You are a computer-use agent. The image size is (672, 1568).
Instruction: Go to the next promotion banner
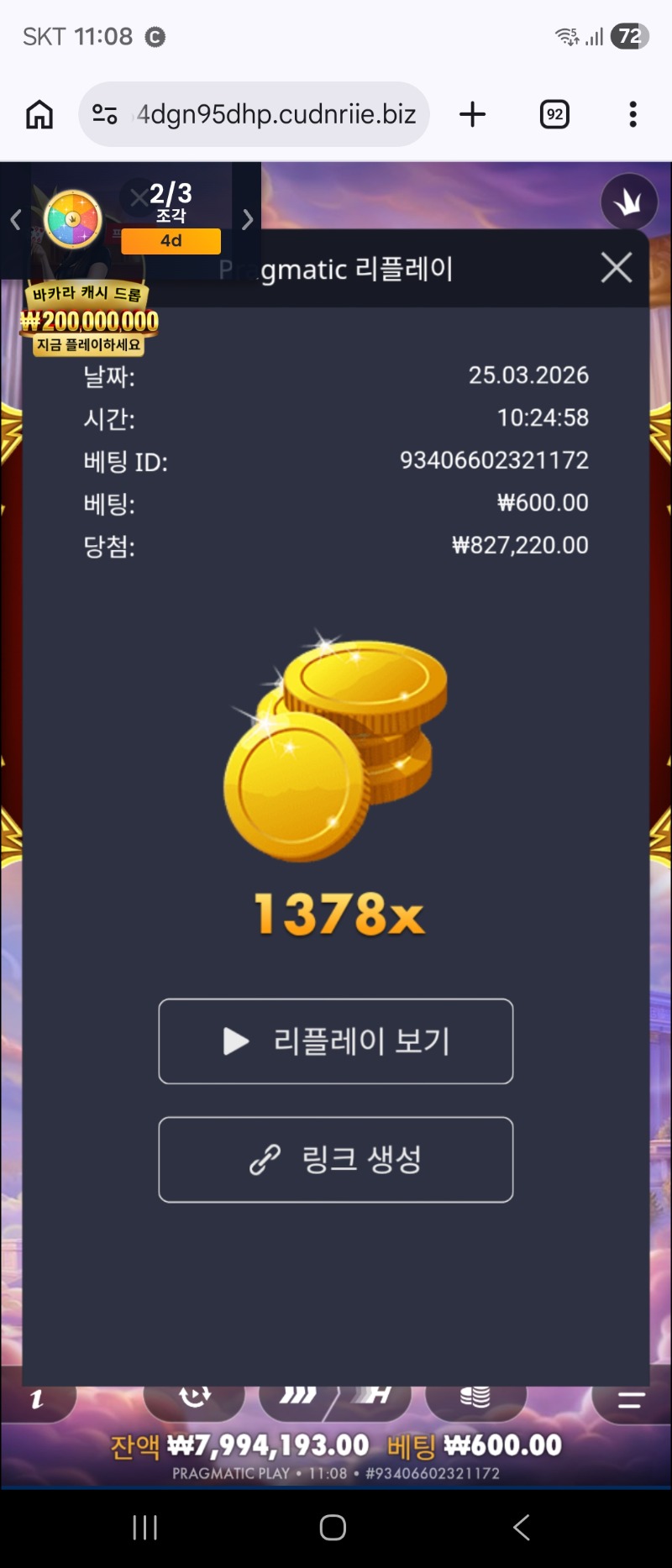tap(247, 220)
